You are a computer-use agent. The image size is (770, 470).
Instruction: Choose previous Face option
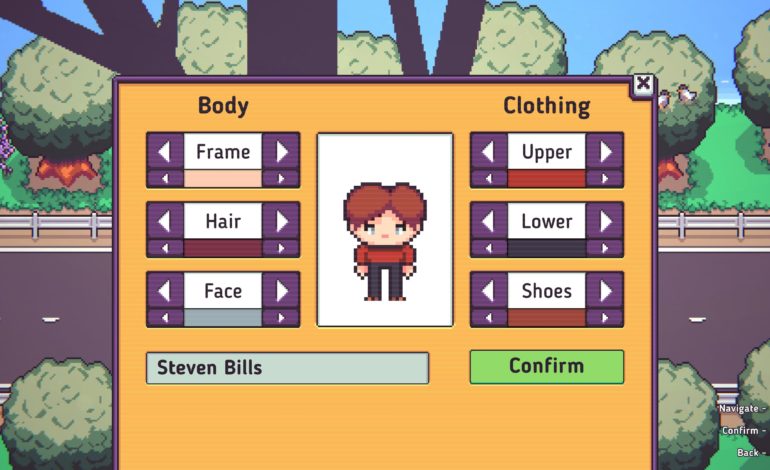pos(165,291)
